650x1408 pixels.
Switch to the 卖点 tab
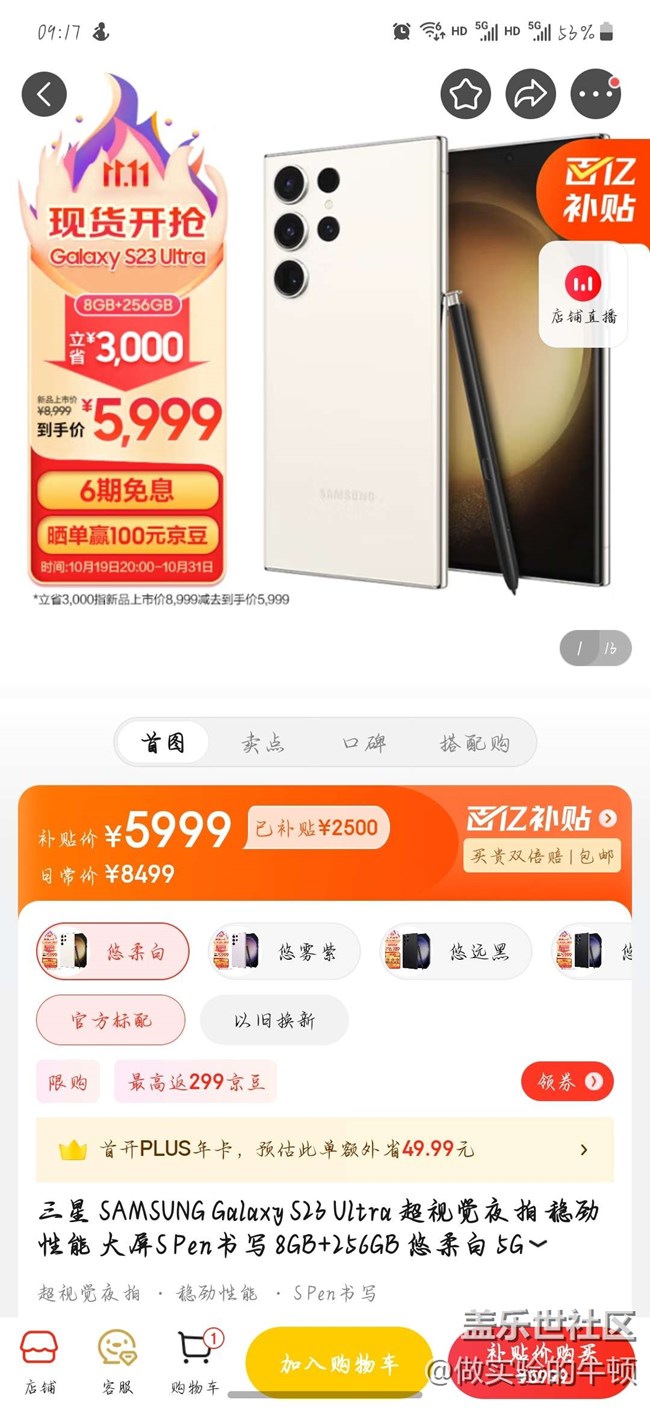click(x=263, y=743)
